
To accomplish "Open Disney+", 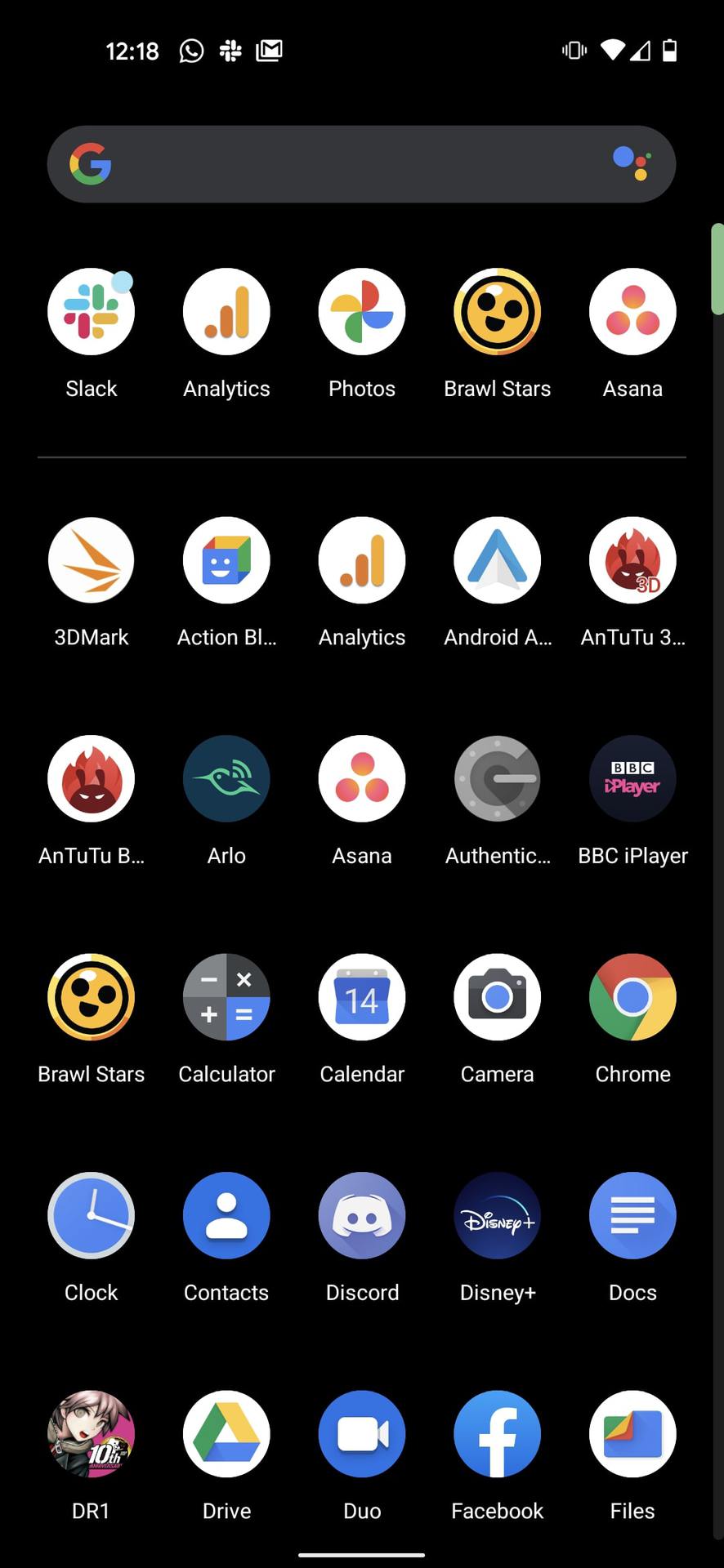I will click(497, 1216).
